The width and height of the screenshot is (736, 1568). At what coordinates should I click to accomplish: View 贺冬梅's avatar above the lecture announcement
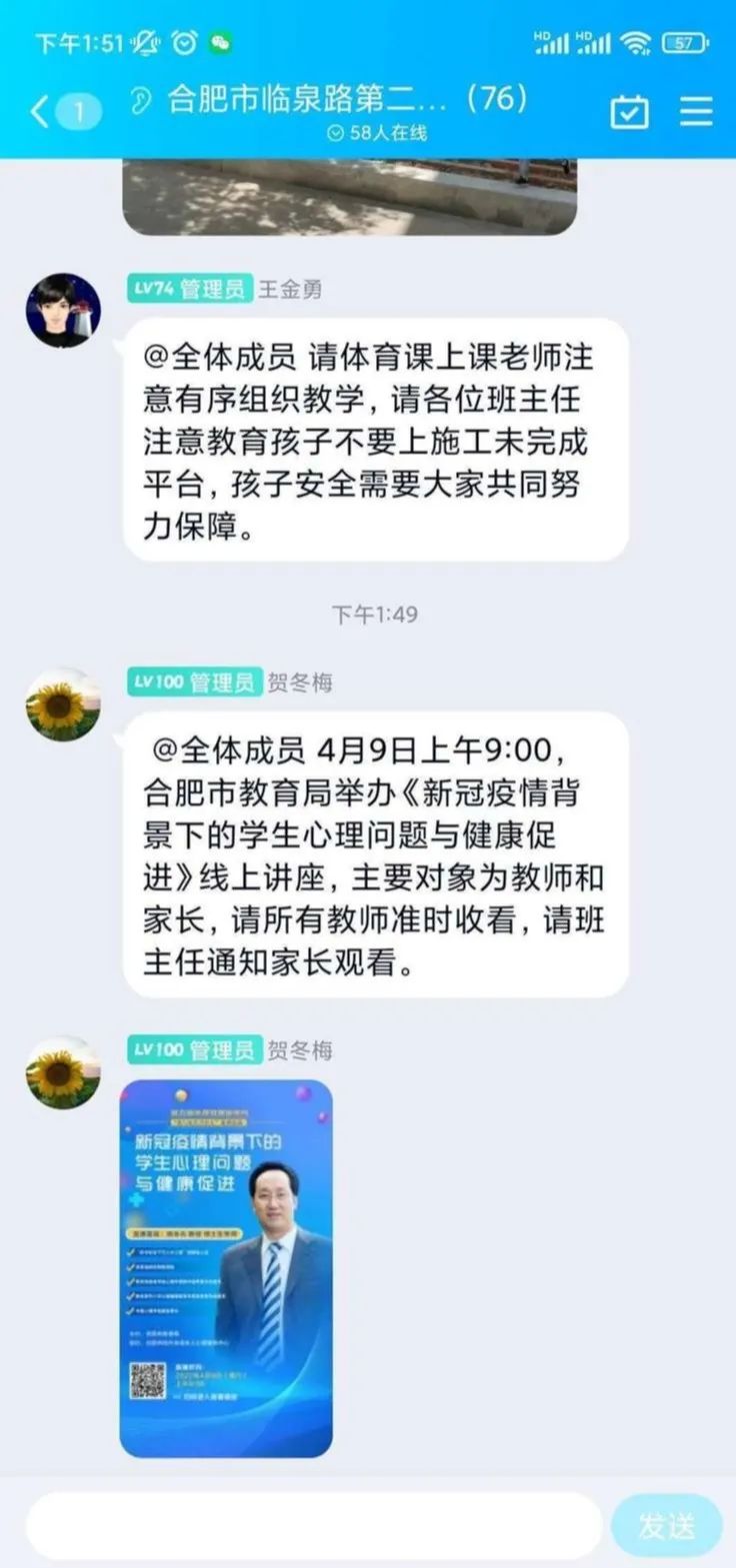tap(63, 705)
